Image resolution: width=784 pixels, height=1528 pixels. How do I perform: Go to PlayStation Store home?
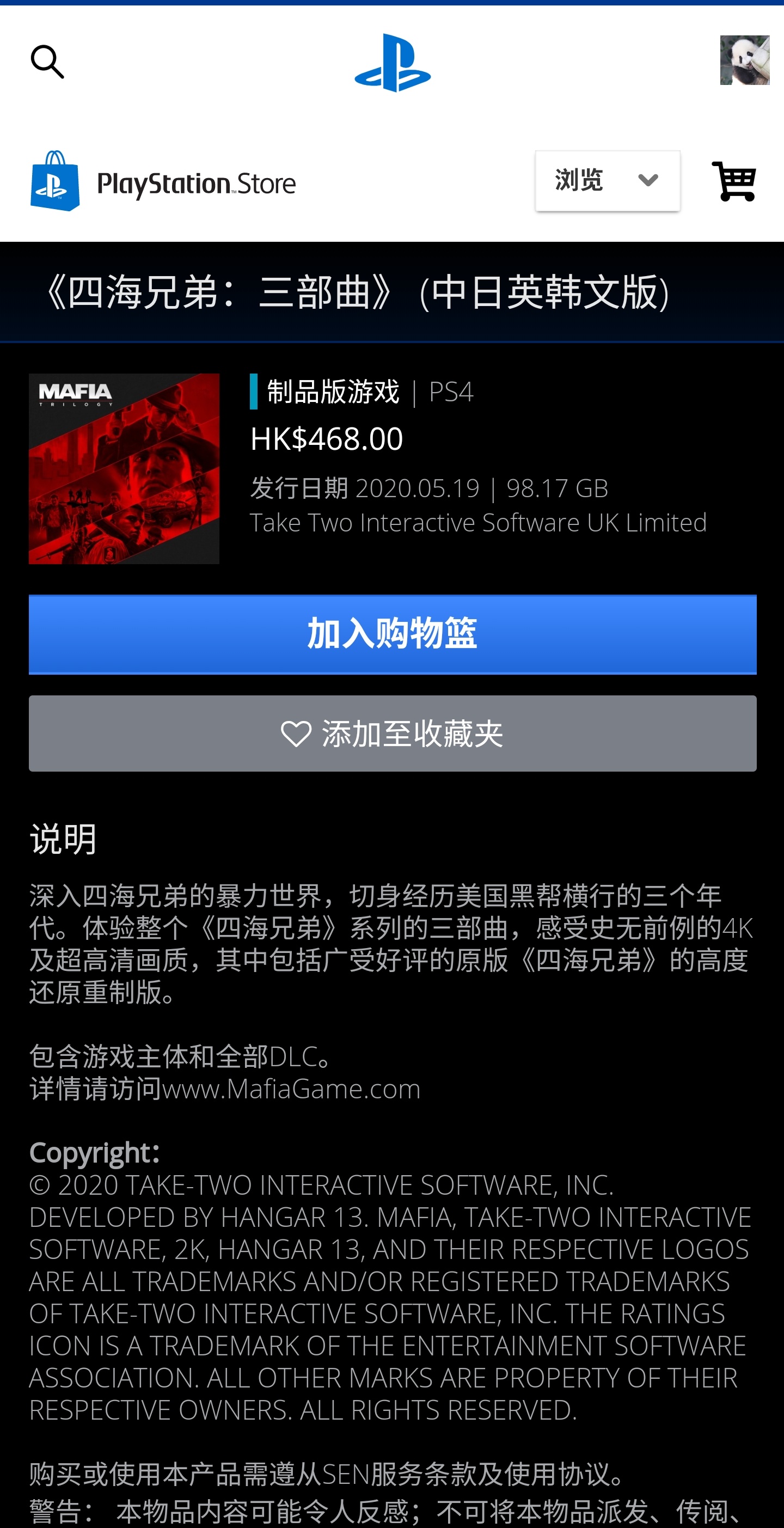[x=163, y=181]
